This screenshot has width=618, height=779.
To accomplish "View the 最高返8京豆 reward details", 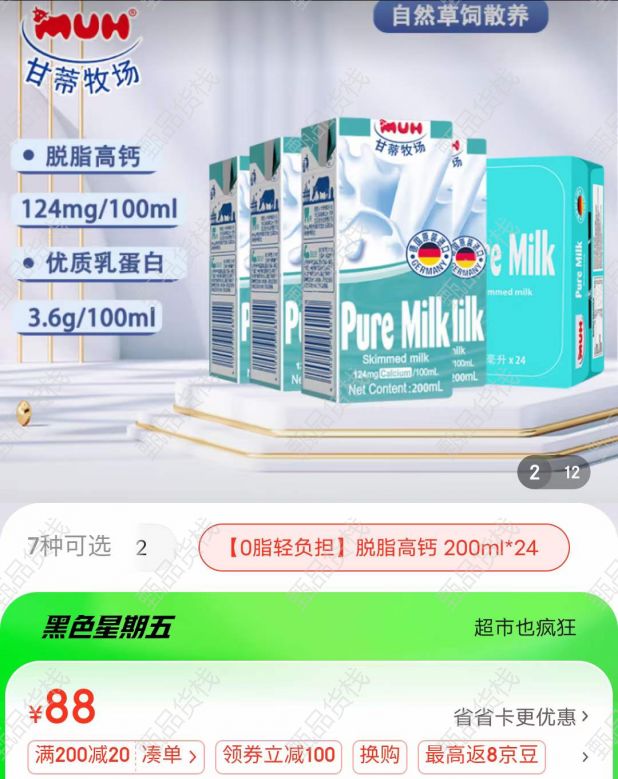I will point(482,755).
